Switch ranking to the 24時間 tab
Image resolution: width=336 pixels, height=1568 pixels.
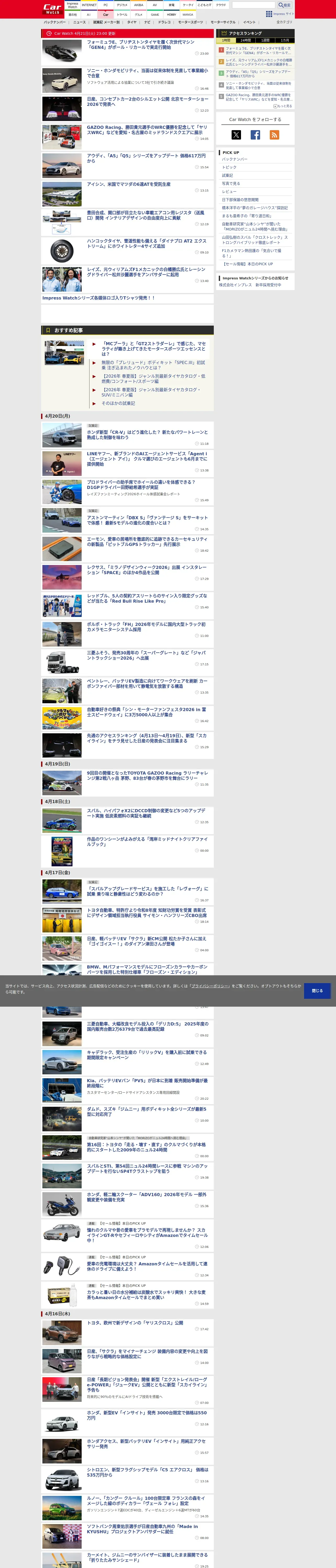pyautogui.click(x=246, y=40)
